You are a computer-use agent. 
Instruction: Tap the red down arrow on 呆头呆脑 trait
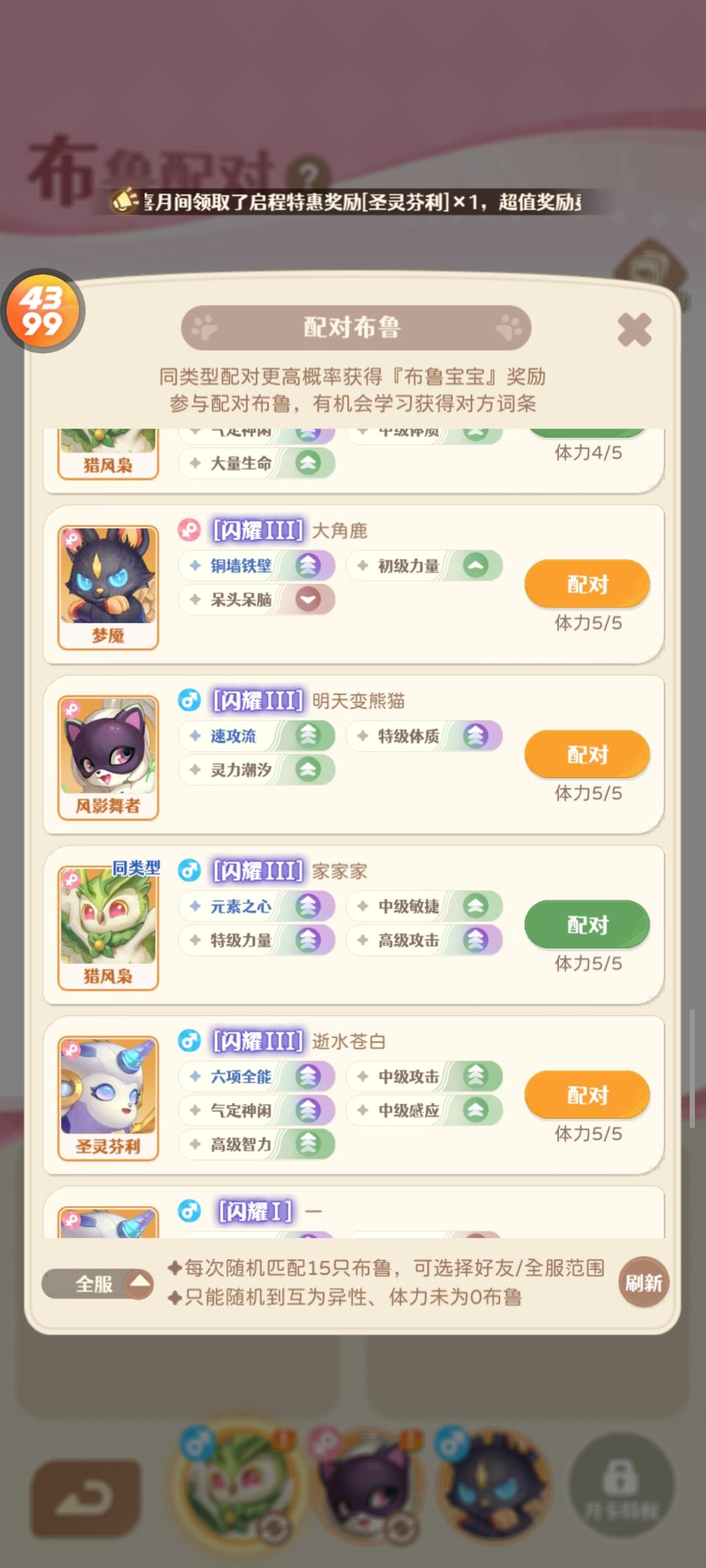tap(307, 599)
